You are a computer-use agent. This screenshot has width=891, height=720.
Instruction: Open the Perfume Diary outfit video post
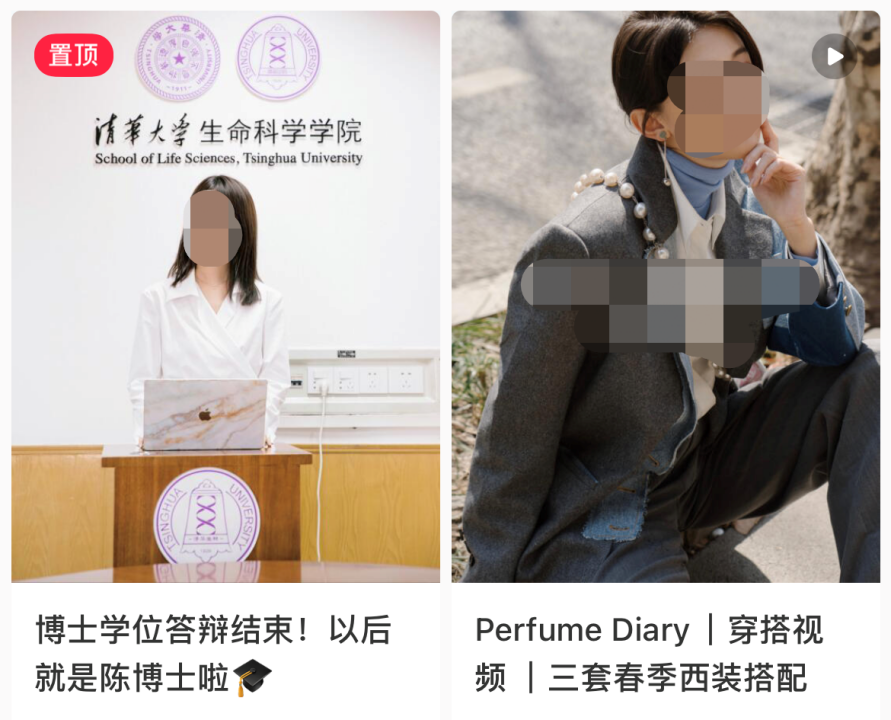(665, 300)
